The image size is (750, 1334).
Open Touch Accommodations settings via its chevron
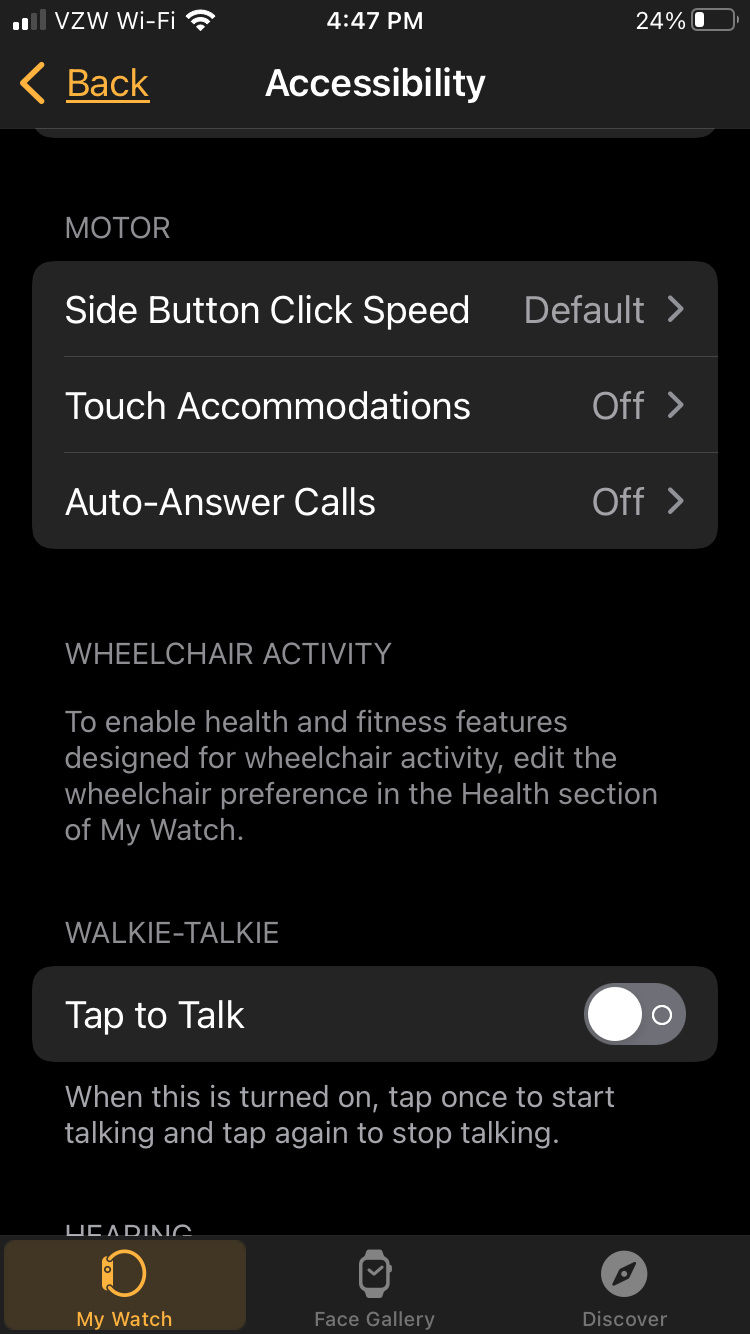[x=676, y=405]
